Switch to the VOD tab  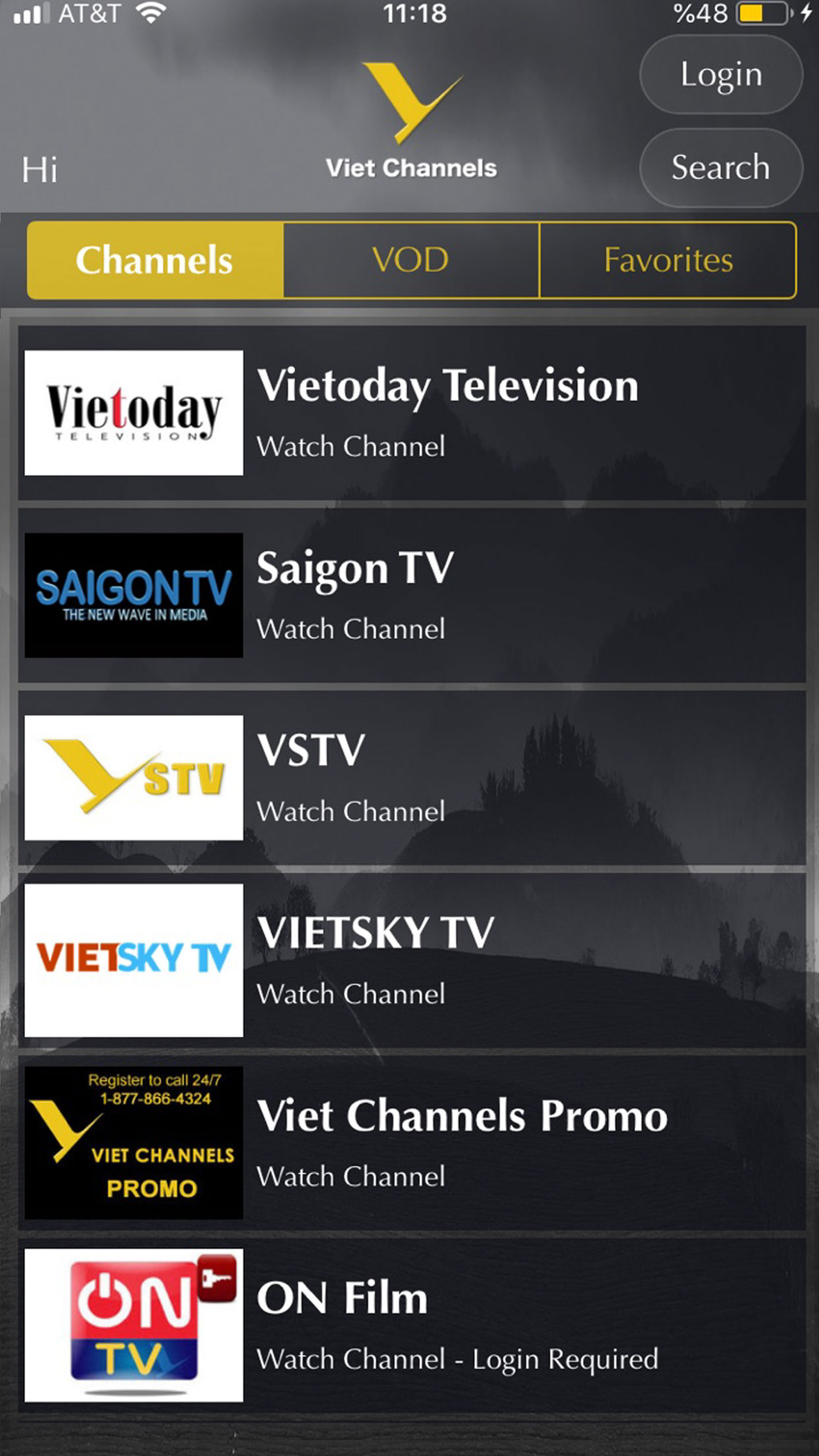410,259
